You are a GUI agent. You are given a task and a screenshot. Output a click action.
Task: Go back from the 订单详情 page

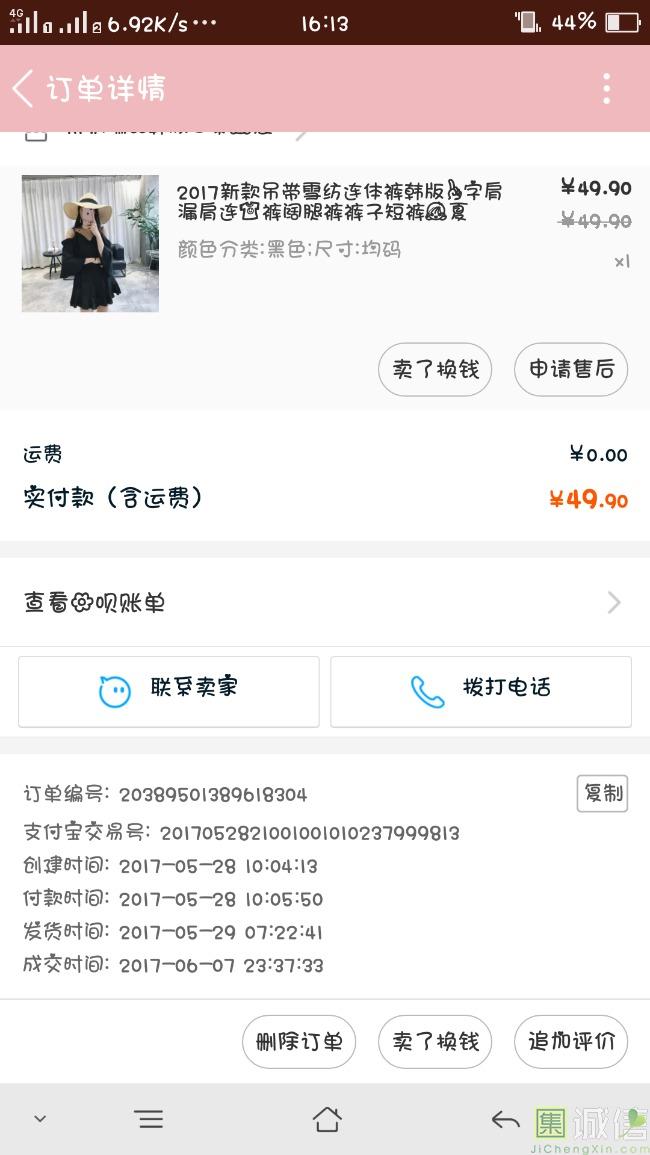(x=24, y=88)
